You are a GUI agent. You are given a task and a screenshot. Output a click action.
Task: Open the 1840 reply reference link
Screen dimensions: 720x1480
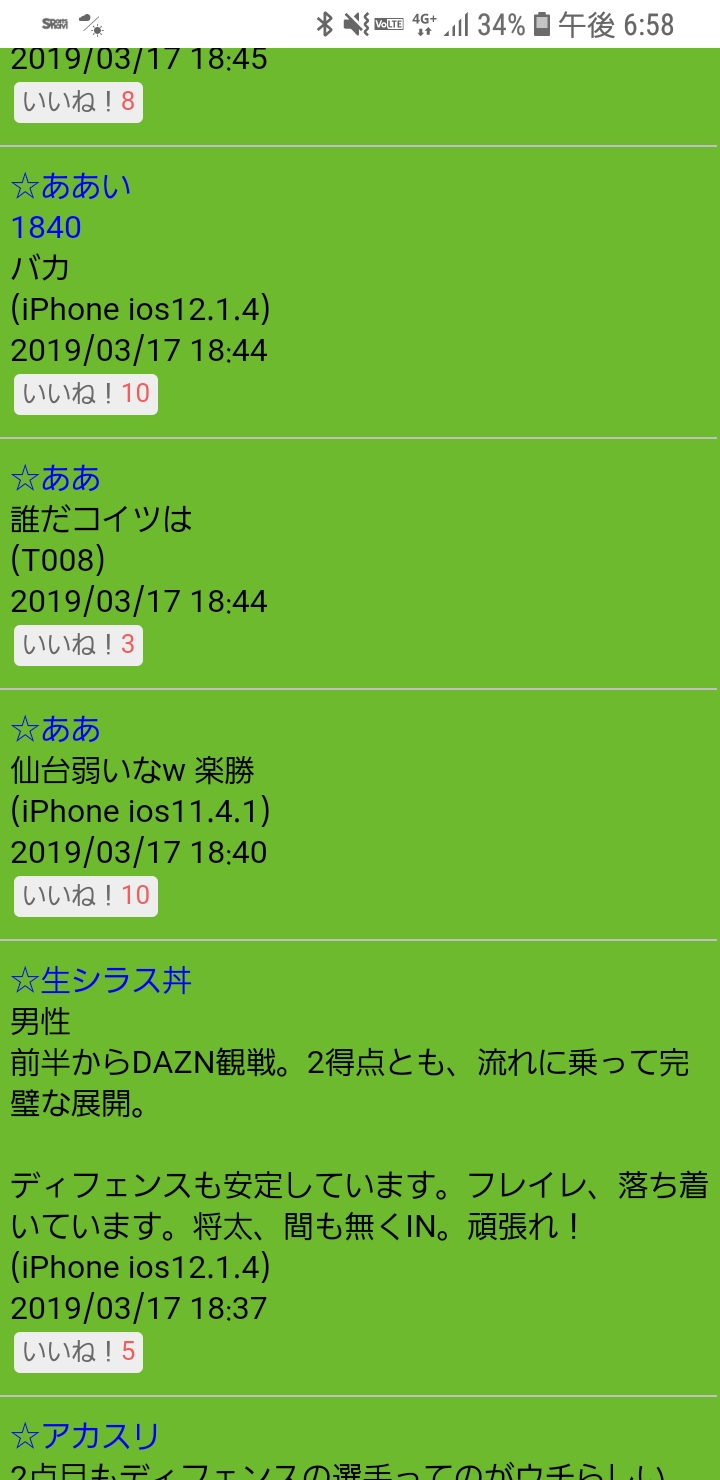[x=46, y=228]
